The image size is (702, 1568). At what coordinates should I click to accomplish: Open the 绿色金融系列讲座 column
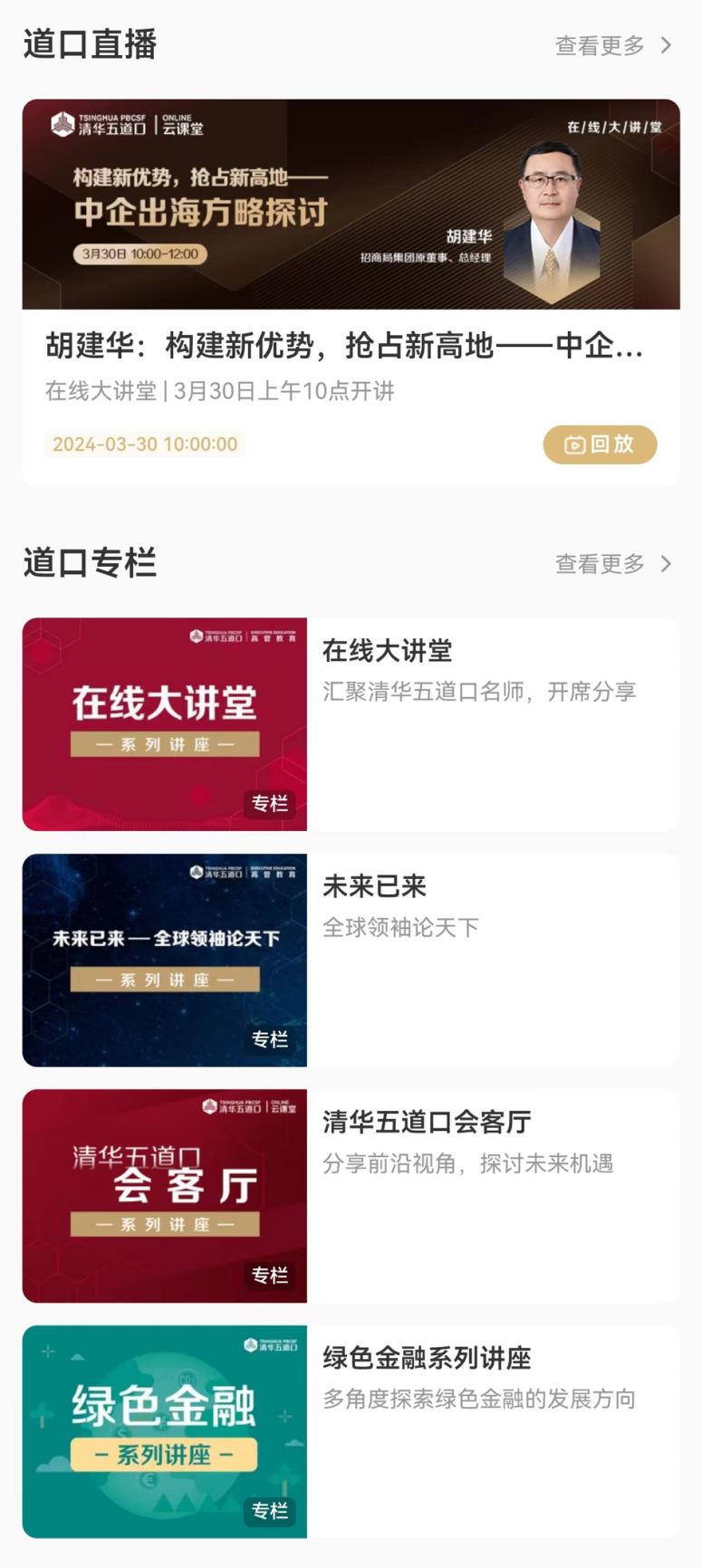click(x=351, y=1431)
